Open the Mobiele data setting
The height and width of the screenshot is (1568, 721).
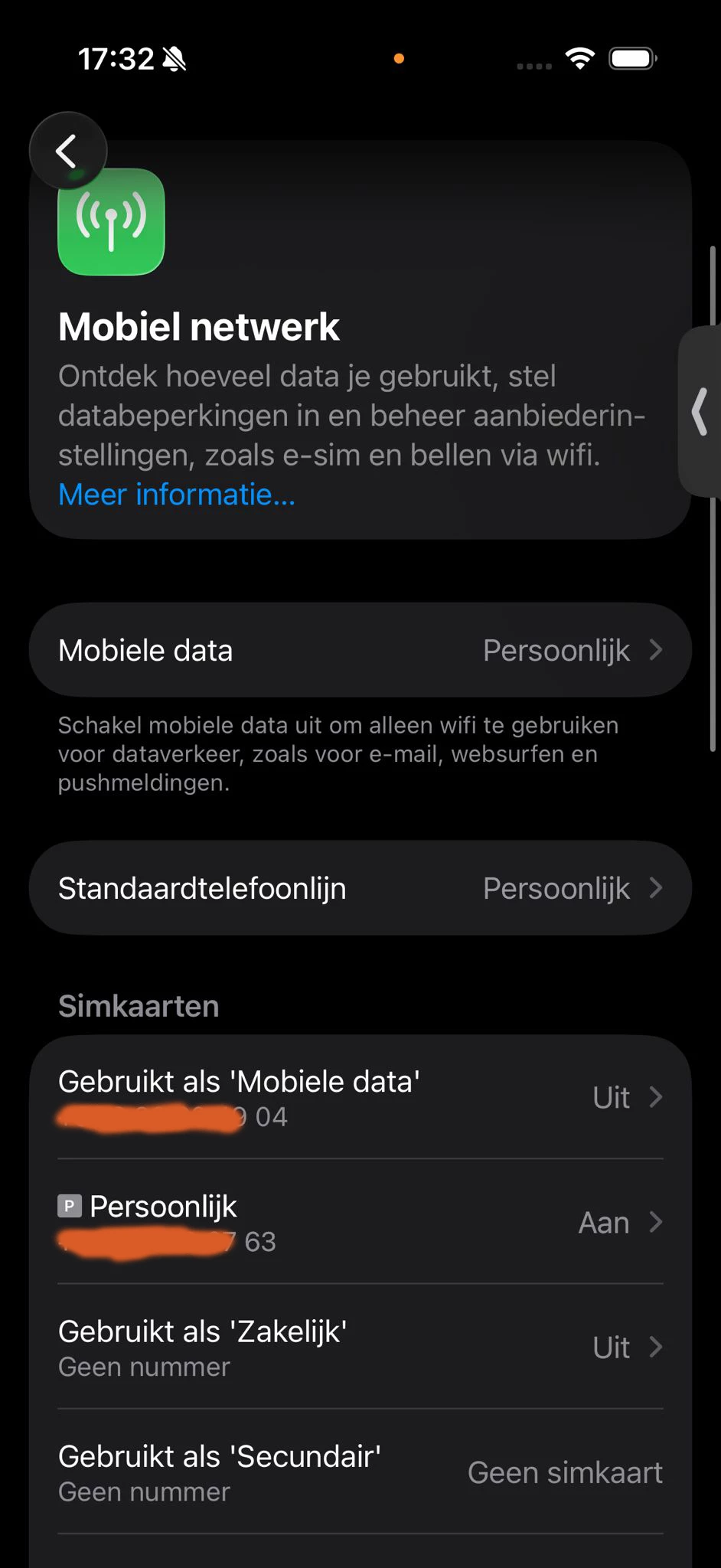coord(360,650)
